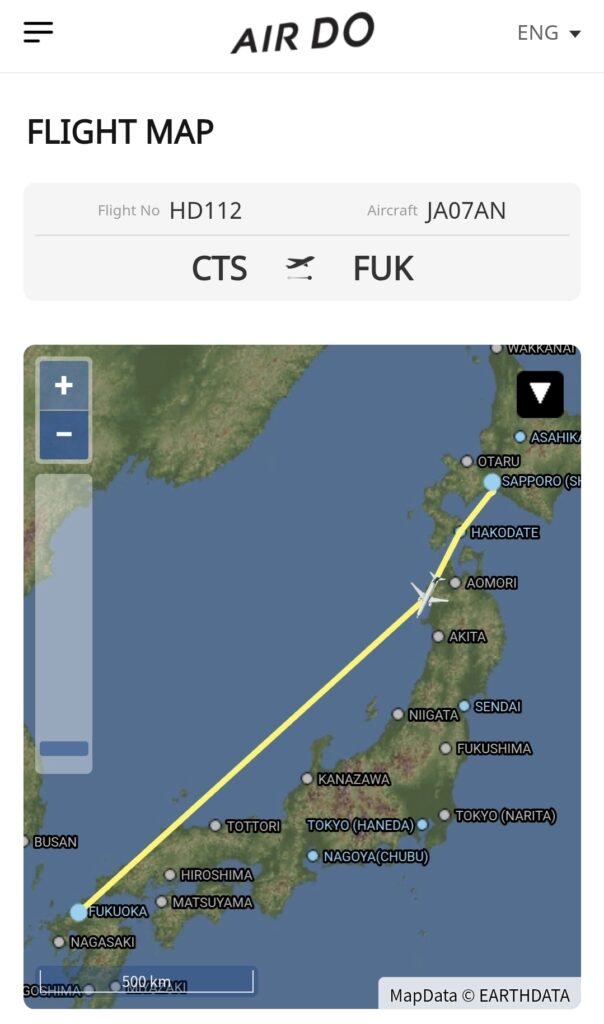Tap the map zoom slider track

[x=64, y=620]
